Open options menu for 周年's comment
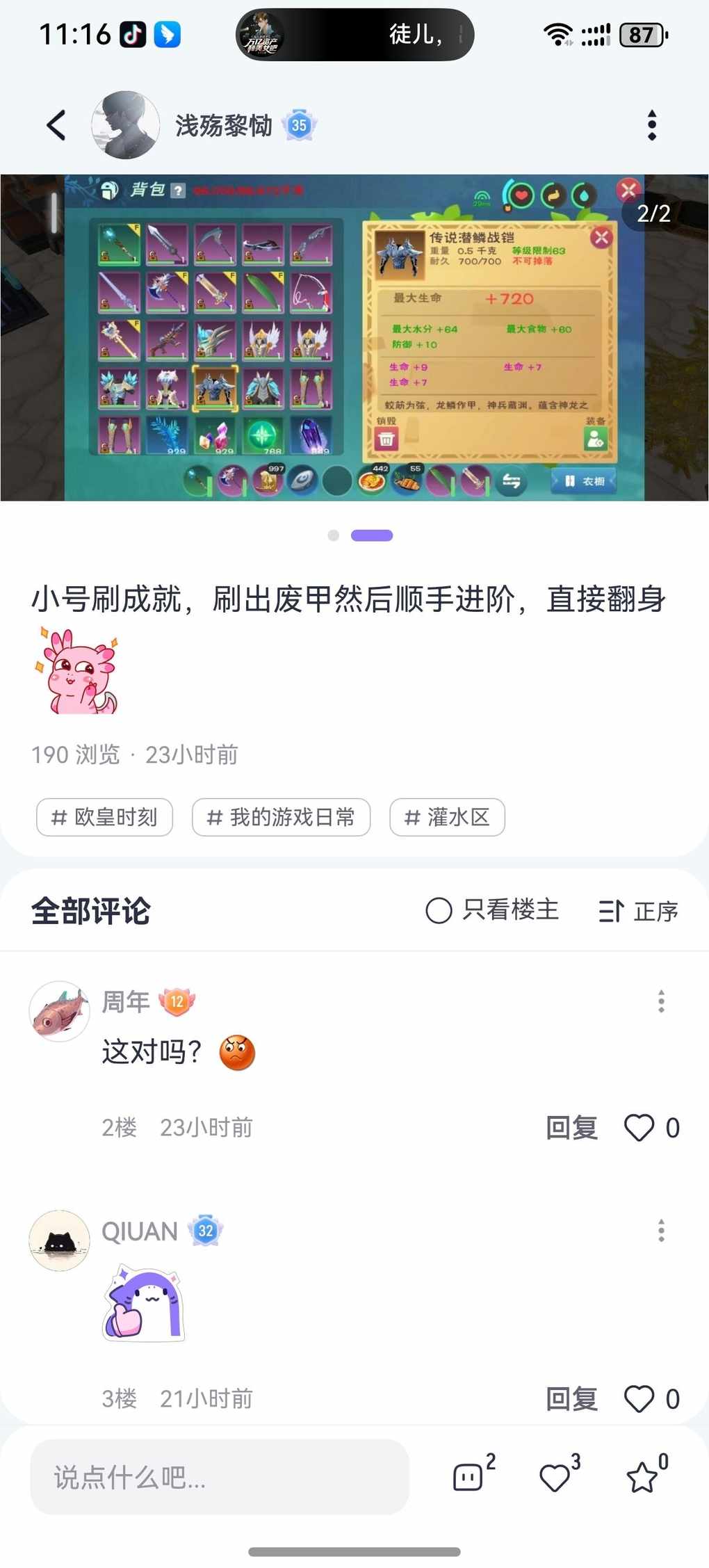The image size is (709, 1568). click(661, 1001)
